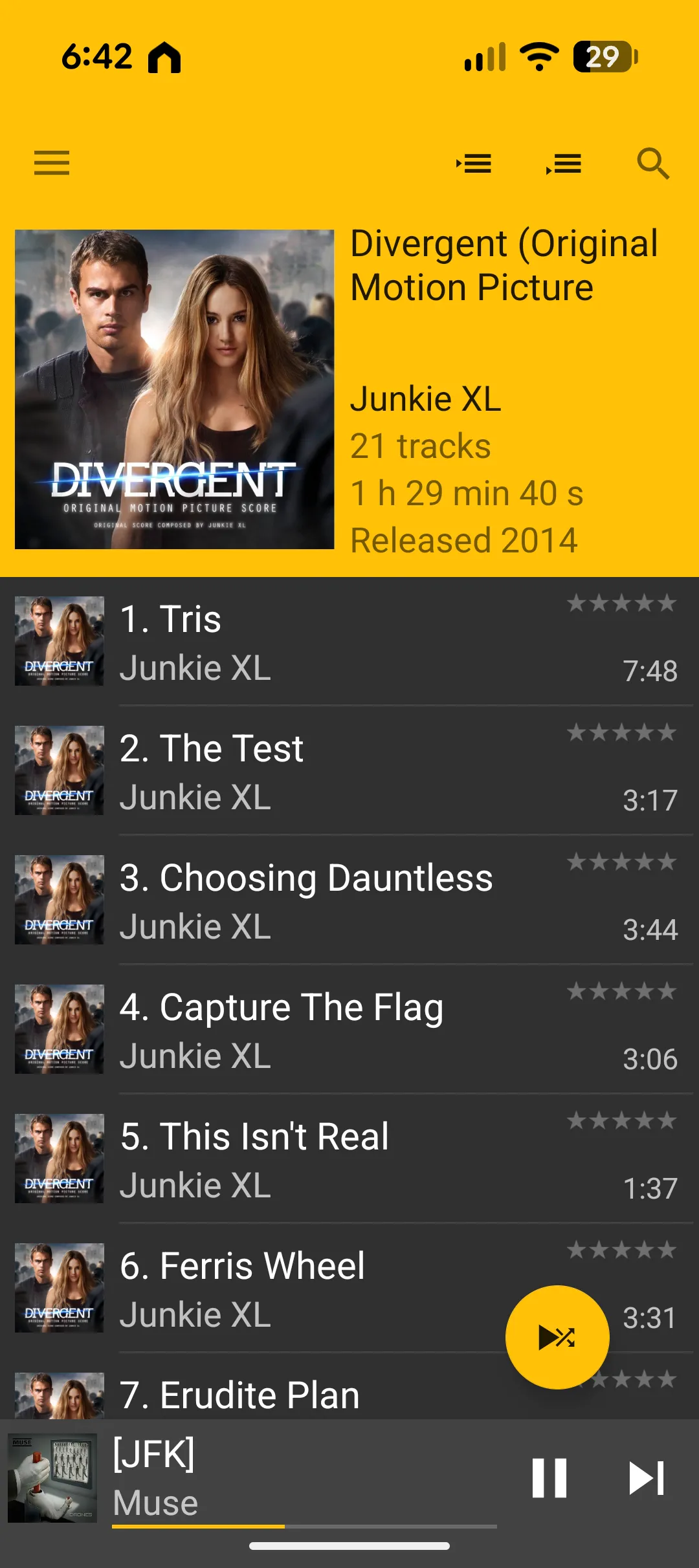Open the Divergent album cover artwork

coord(174,389)
